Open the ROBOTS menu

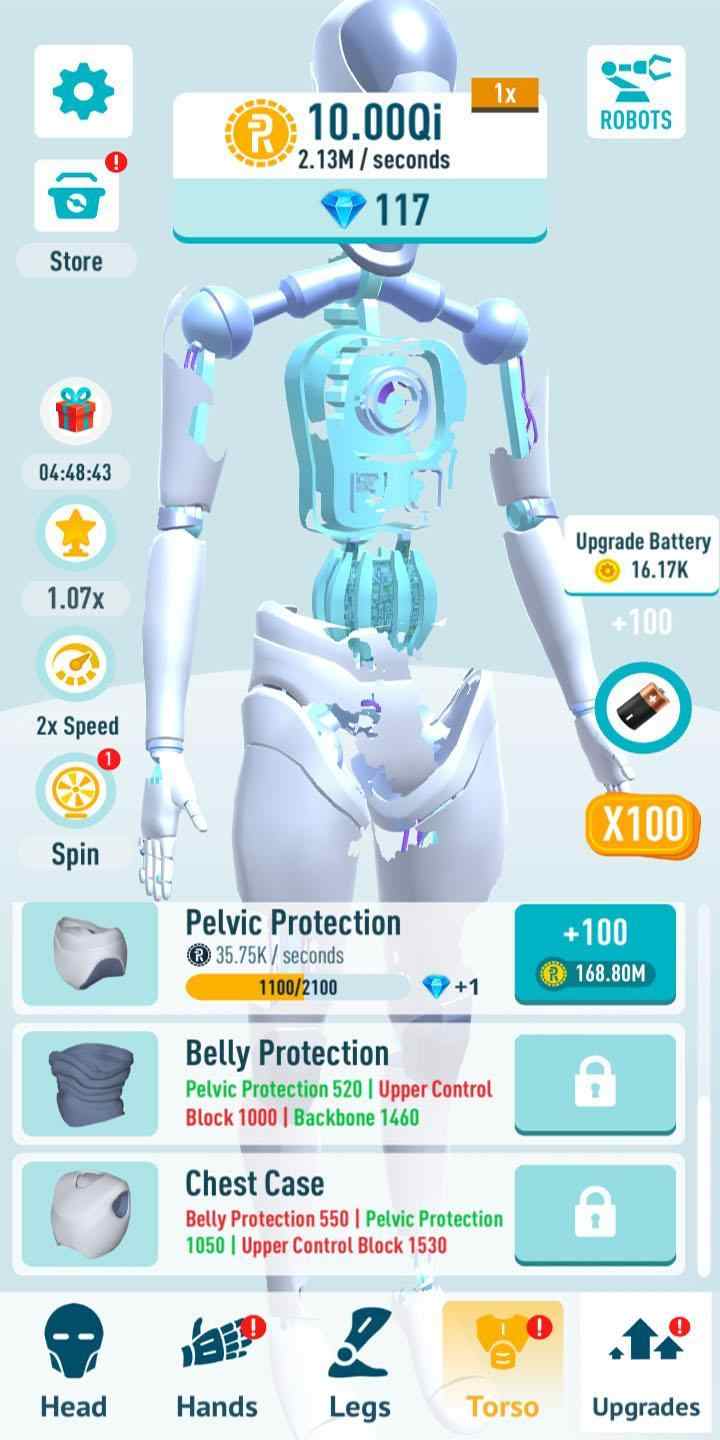click(x=636, y=92)
